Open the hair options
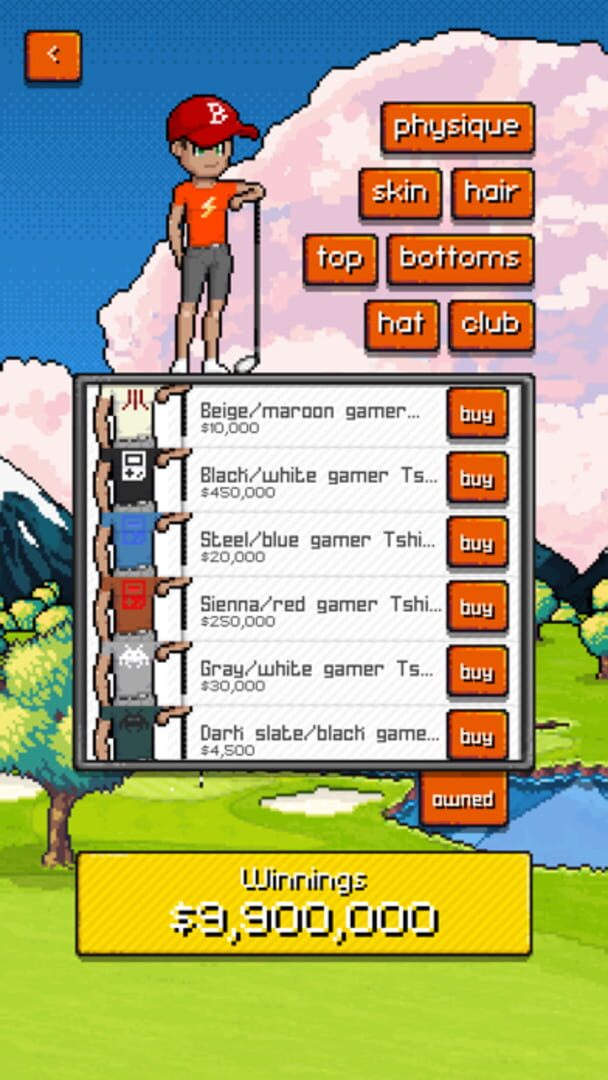The height and width of the screenshot is (1080, 608). click(492, 193)
